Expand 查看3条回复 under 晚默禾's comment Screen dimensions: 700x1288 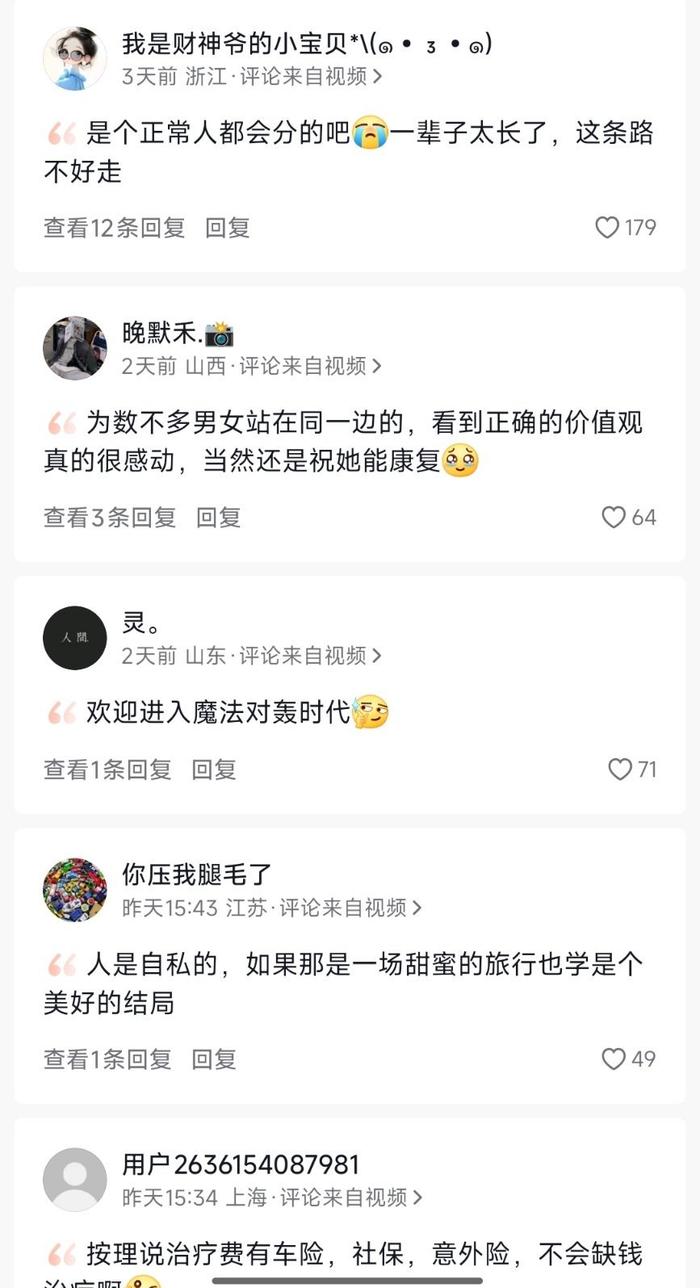tap(109, 518)
